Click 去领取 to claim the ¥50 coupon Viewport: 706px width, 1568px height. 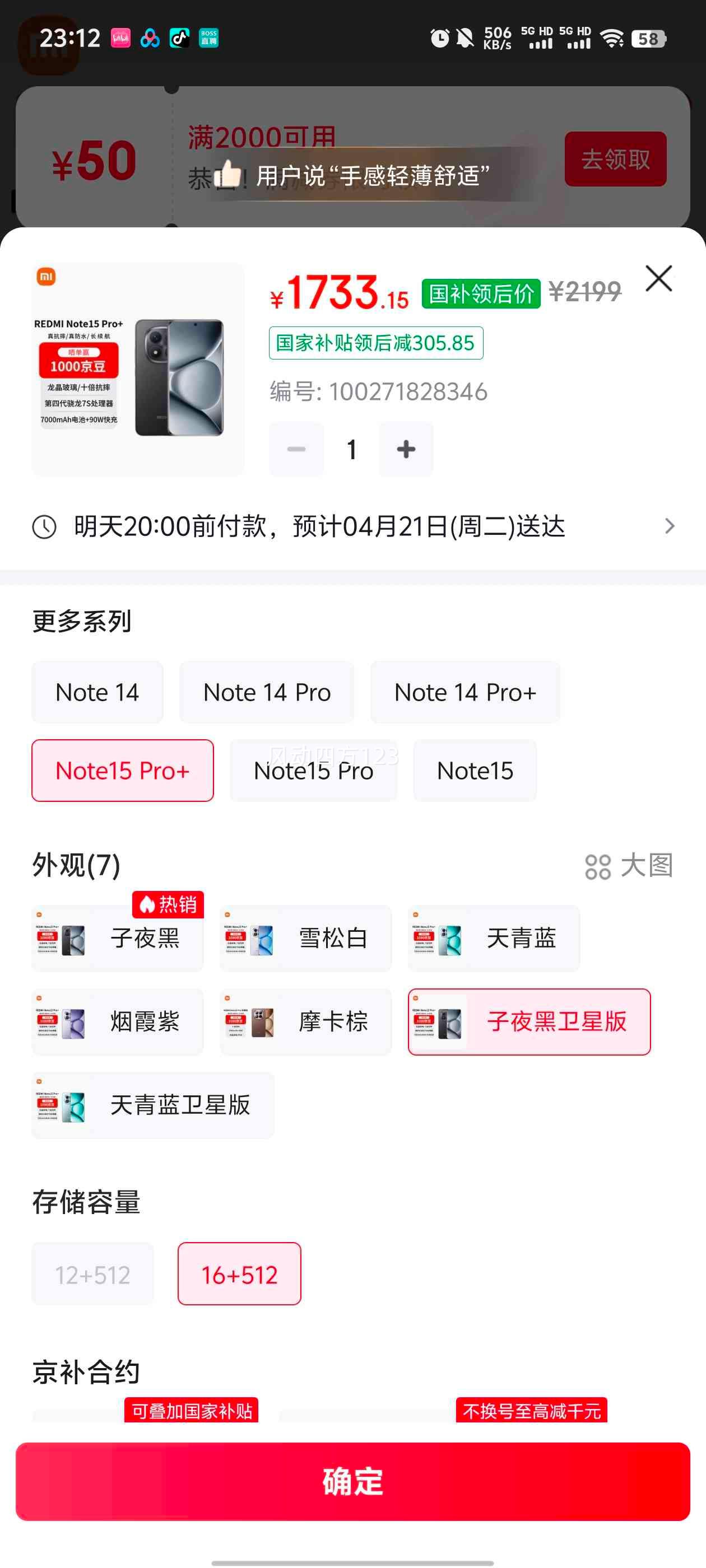click(615, 160)
